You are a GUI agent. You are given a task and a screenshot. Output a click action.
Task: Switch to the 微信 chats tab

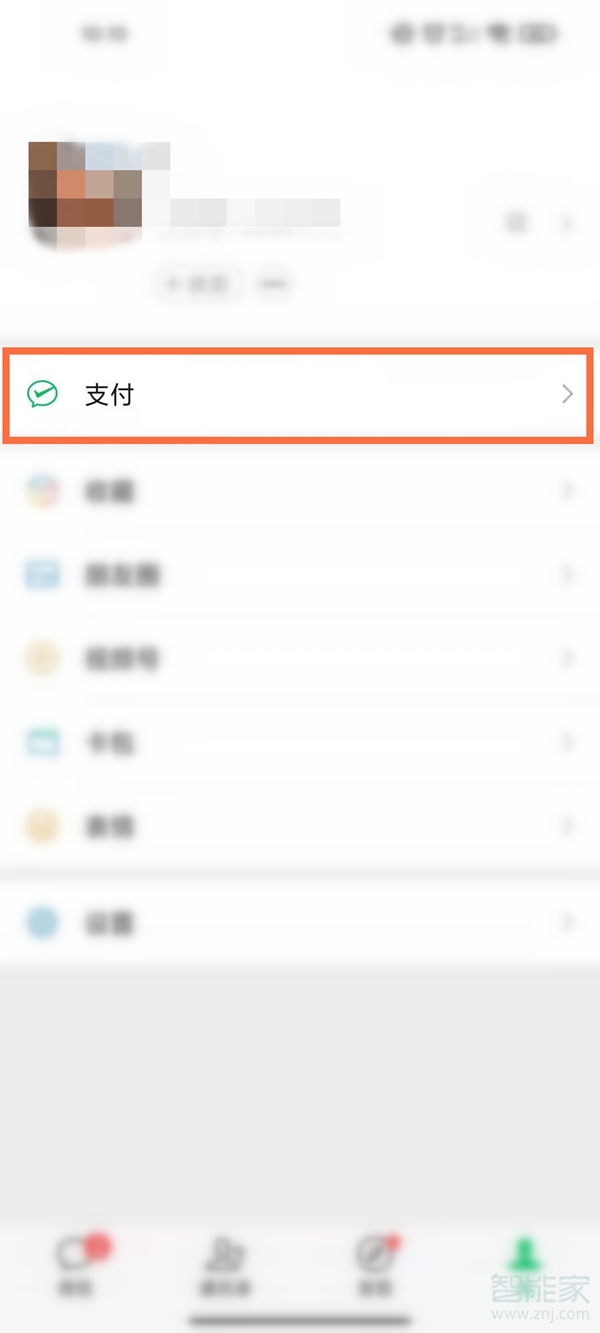76,1264
